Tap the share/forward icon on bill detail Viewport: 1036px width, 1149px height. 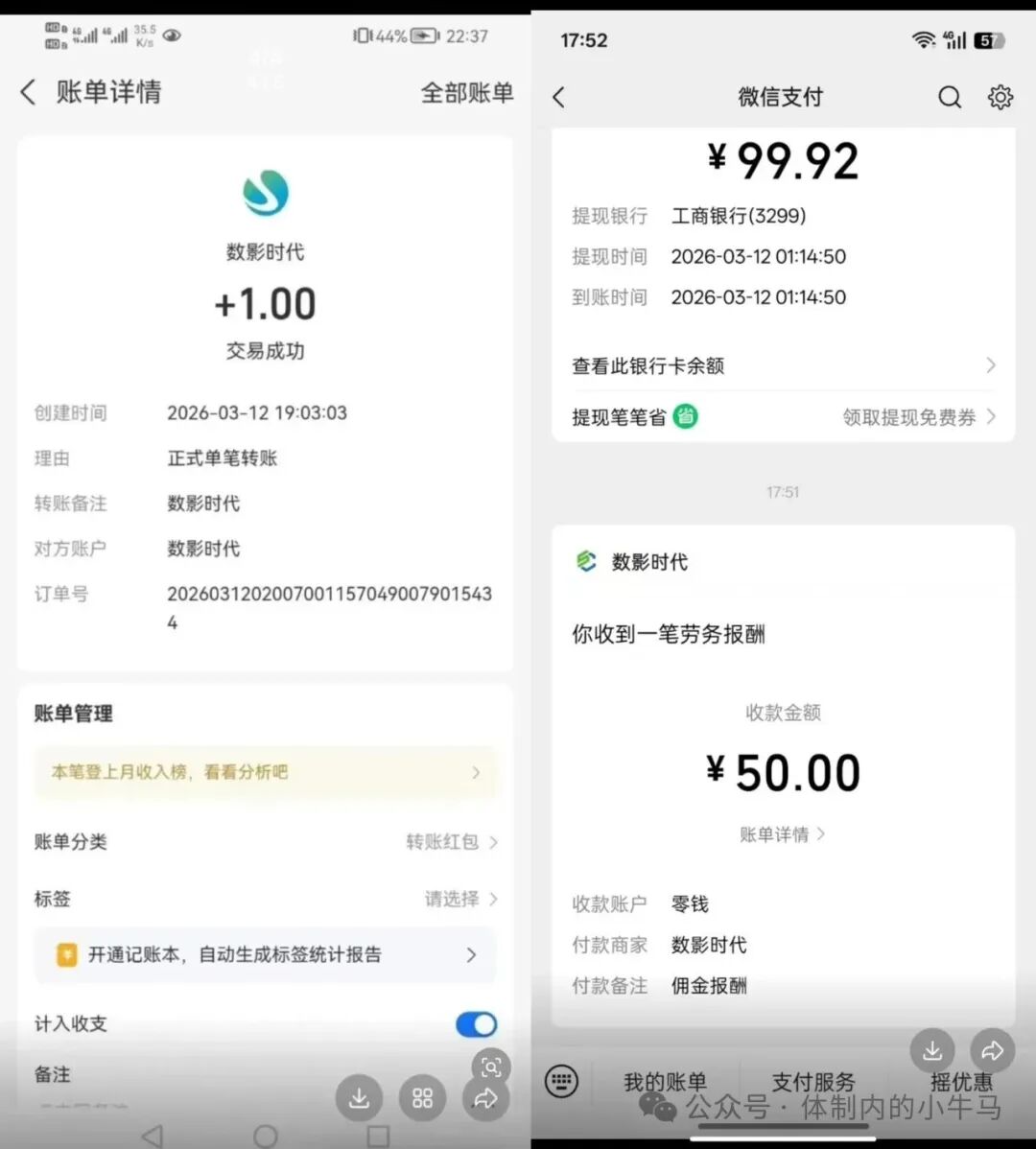[486, 1098]
